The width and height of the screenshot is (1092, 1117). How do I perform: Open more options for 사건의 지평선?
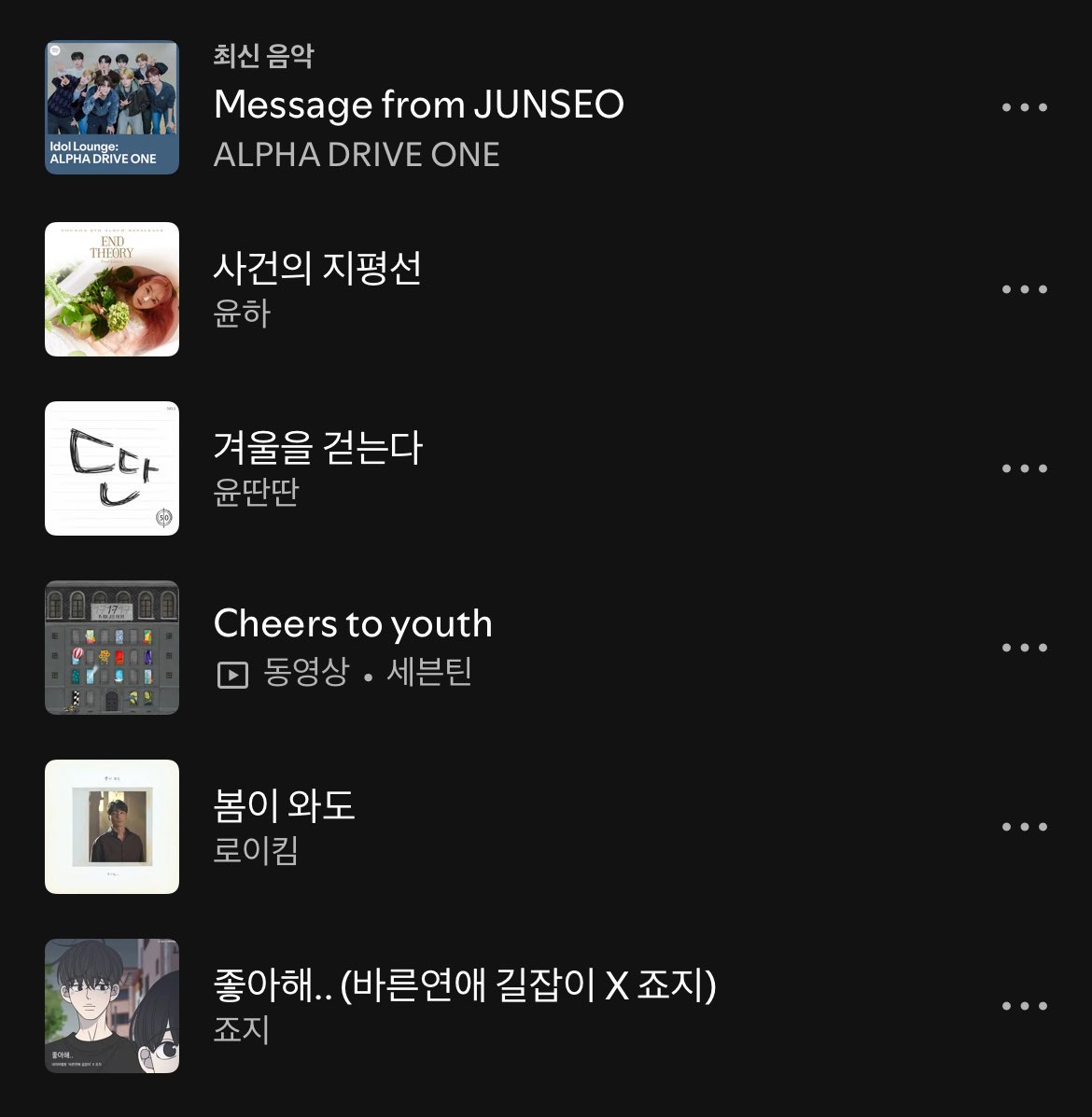coord(1024,289)
